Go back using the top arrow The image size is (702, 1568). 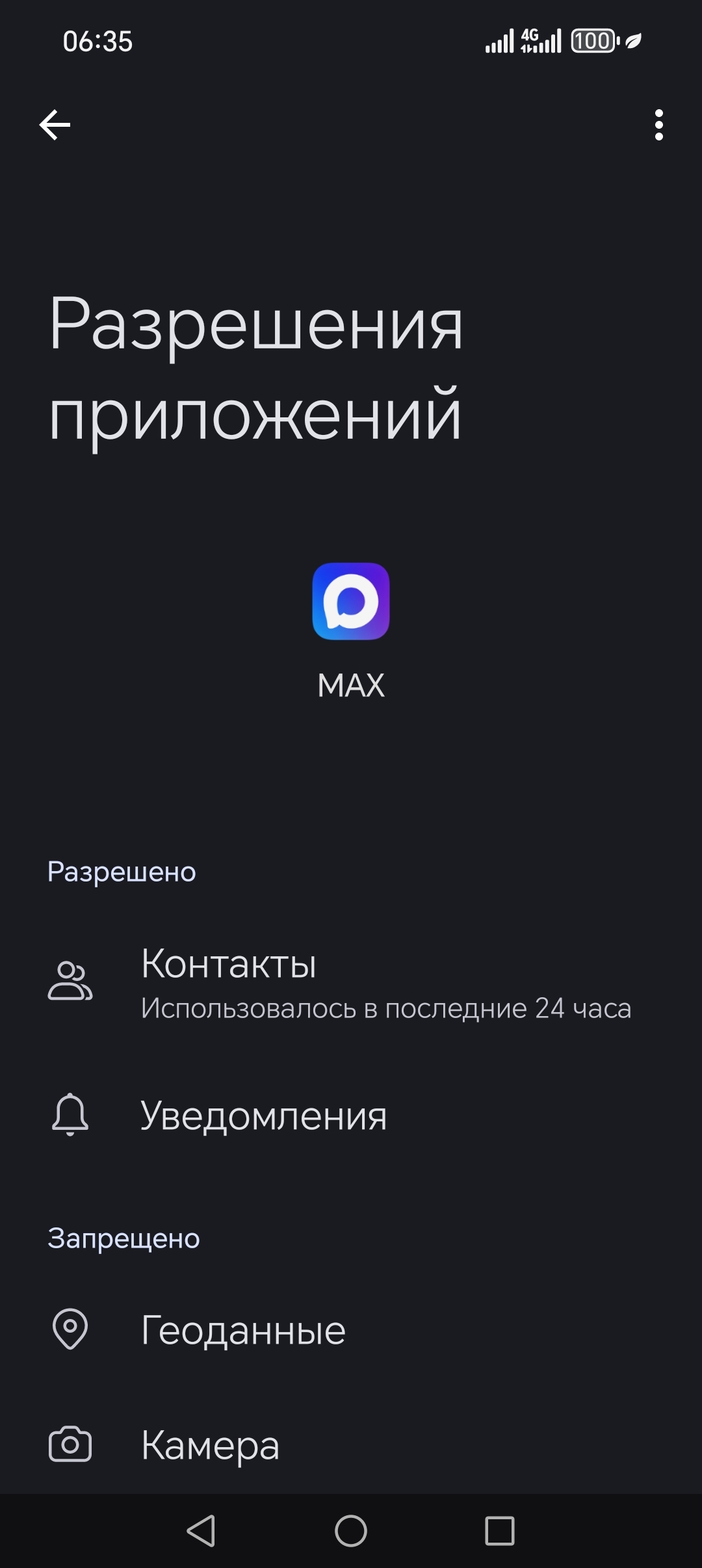pos(55,125)
